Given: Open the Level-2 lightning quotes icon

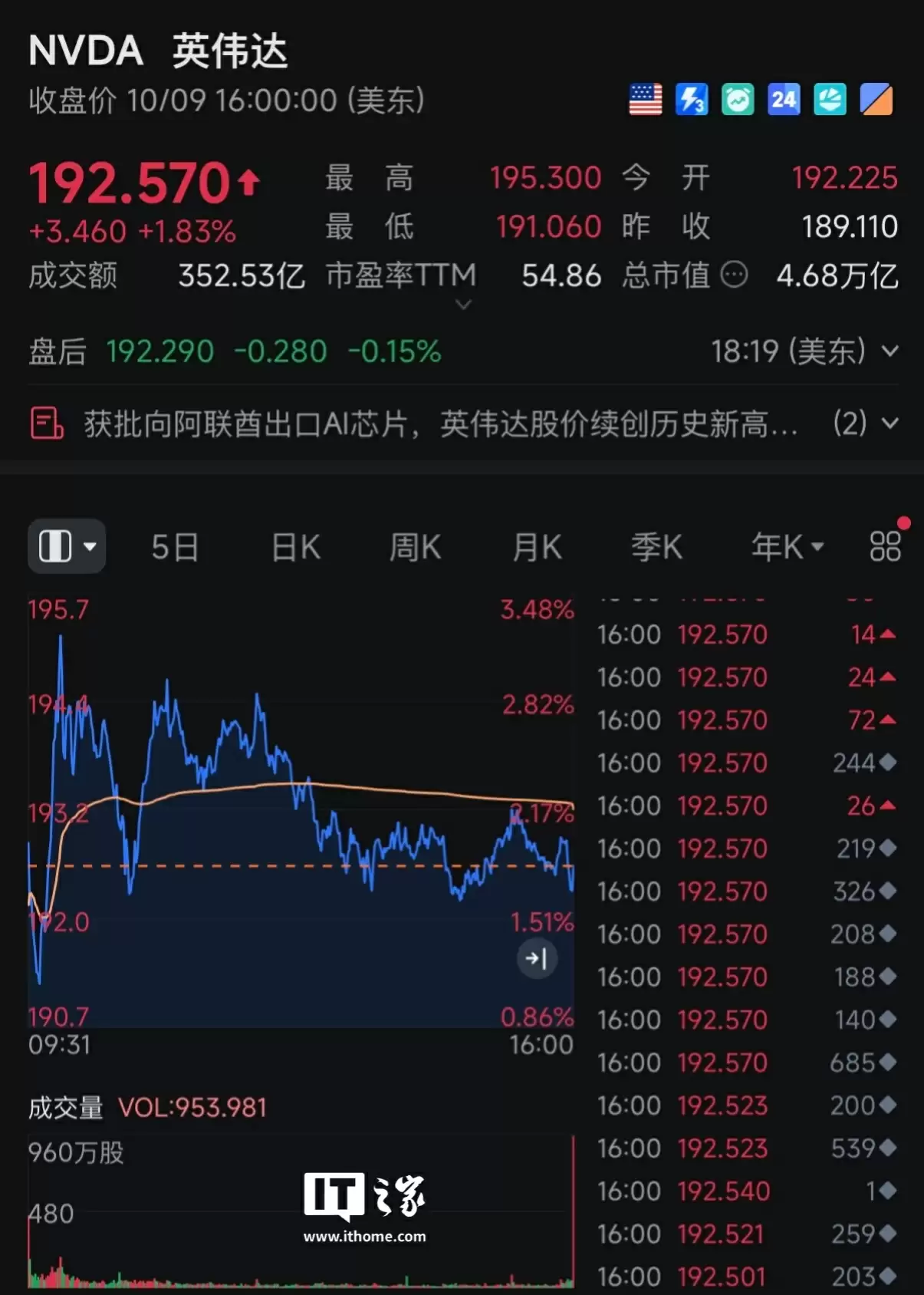Looking at the screenshot, I should pyautogui.click(x=692, y=100).
